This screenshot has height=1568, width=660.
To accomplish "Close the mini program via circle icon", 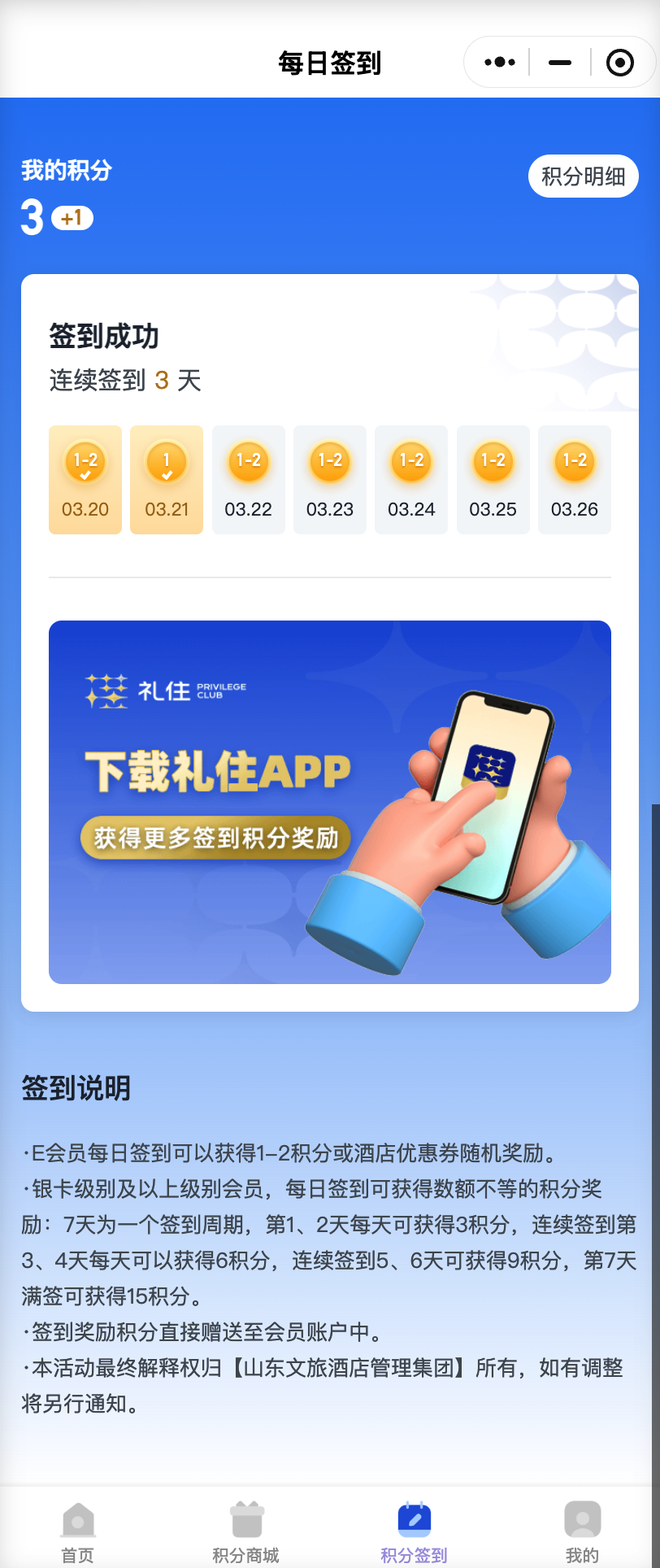I will (619, 63).
